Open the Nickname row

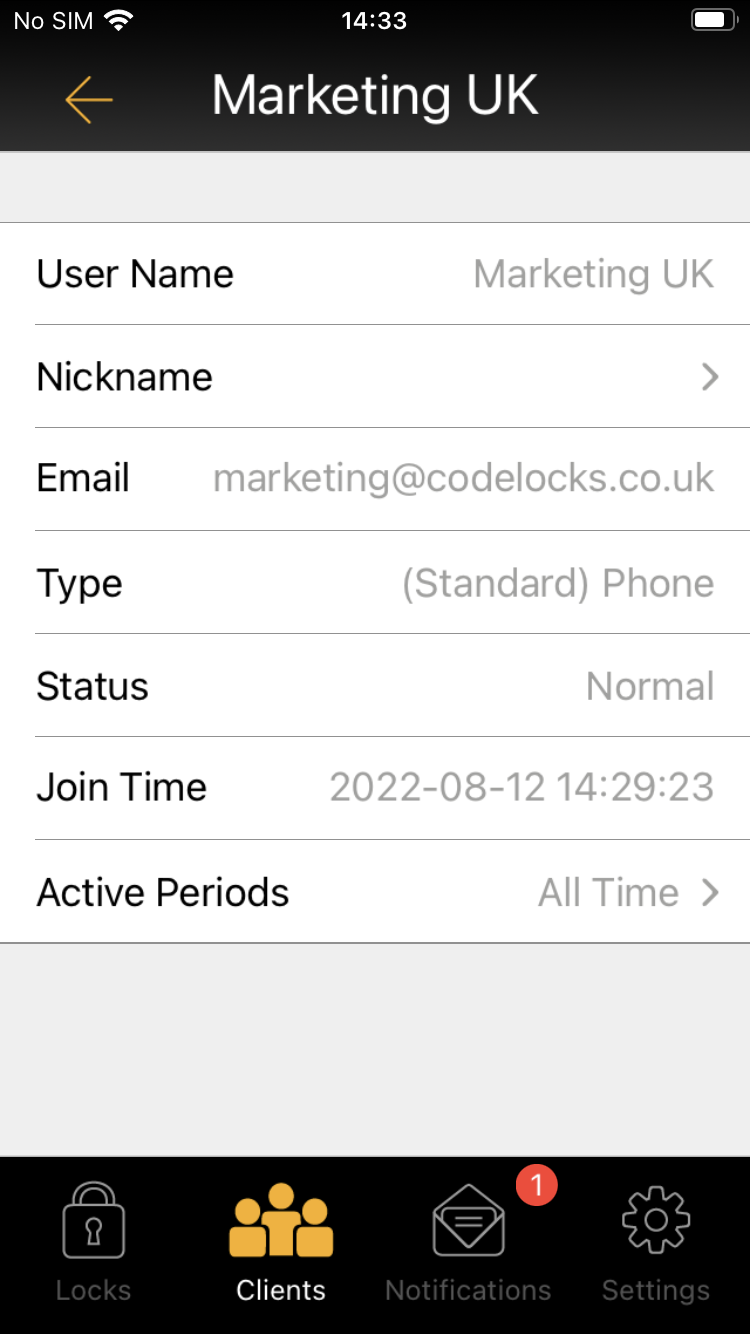(x=375, y=377)
